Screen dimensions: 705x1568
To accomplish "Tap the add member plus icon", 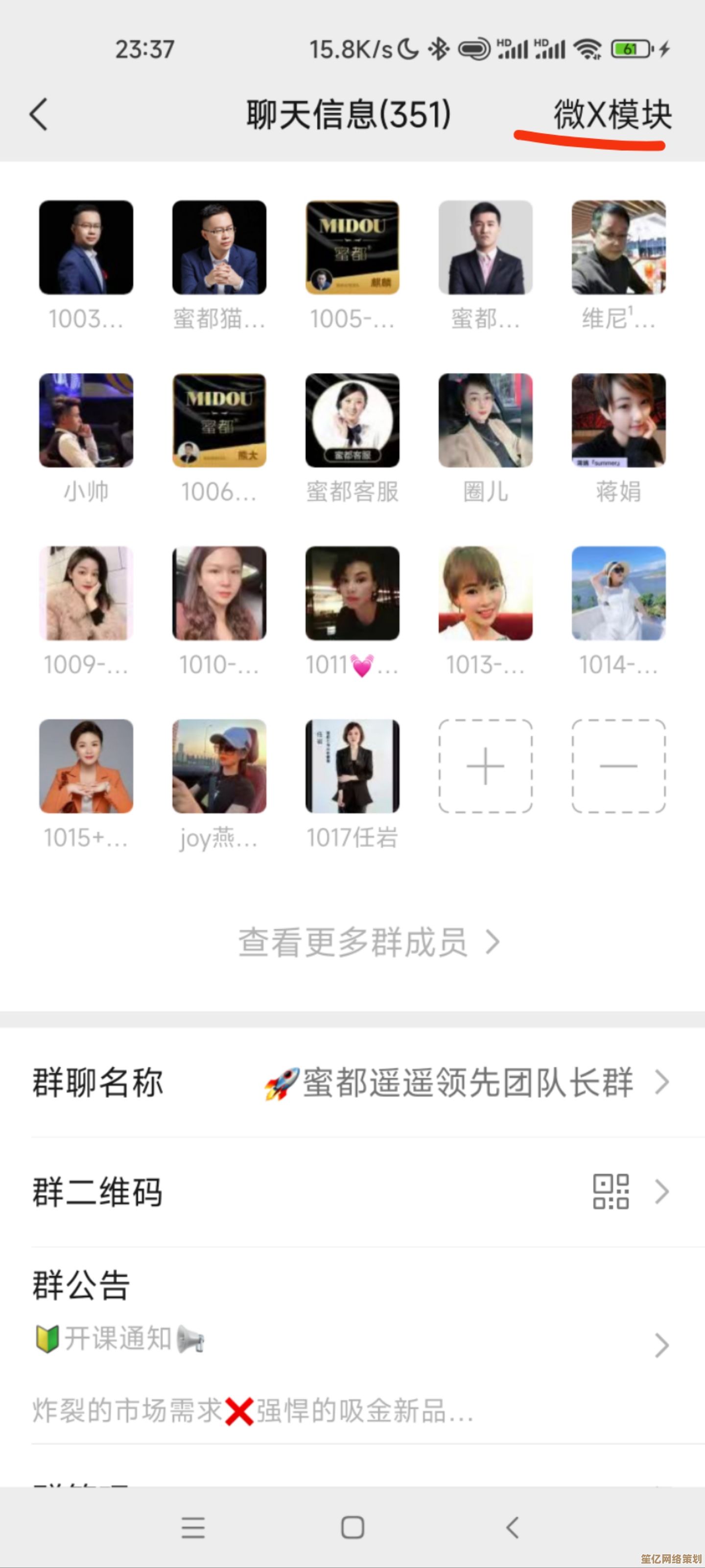I will pos(484,769).
